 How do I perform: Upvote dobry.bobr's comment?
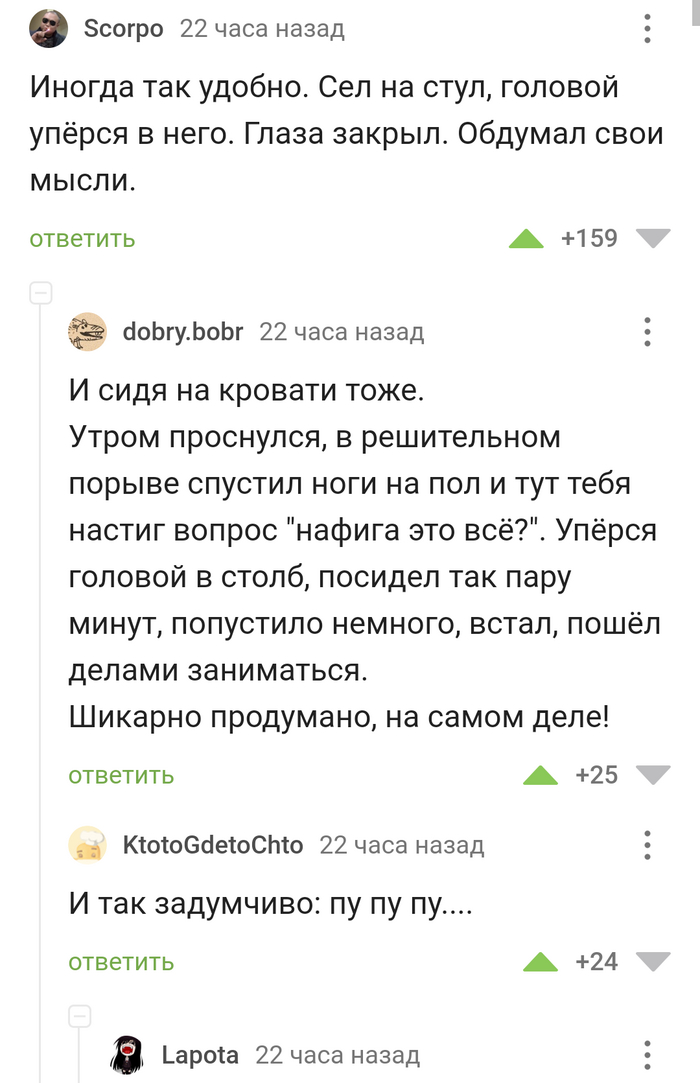point(541,775)
